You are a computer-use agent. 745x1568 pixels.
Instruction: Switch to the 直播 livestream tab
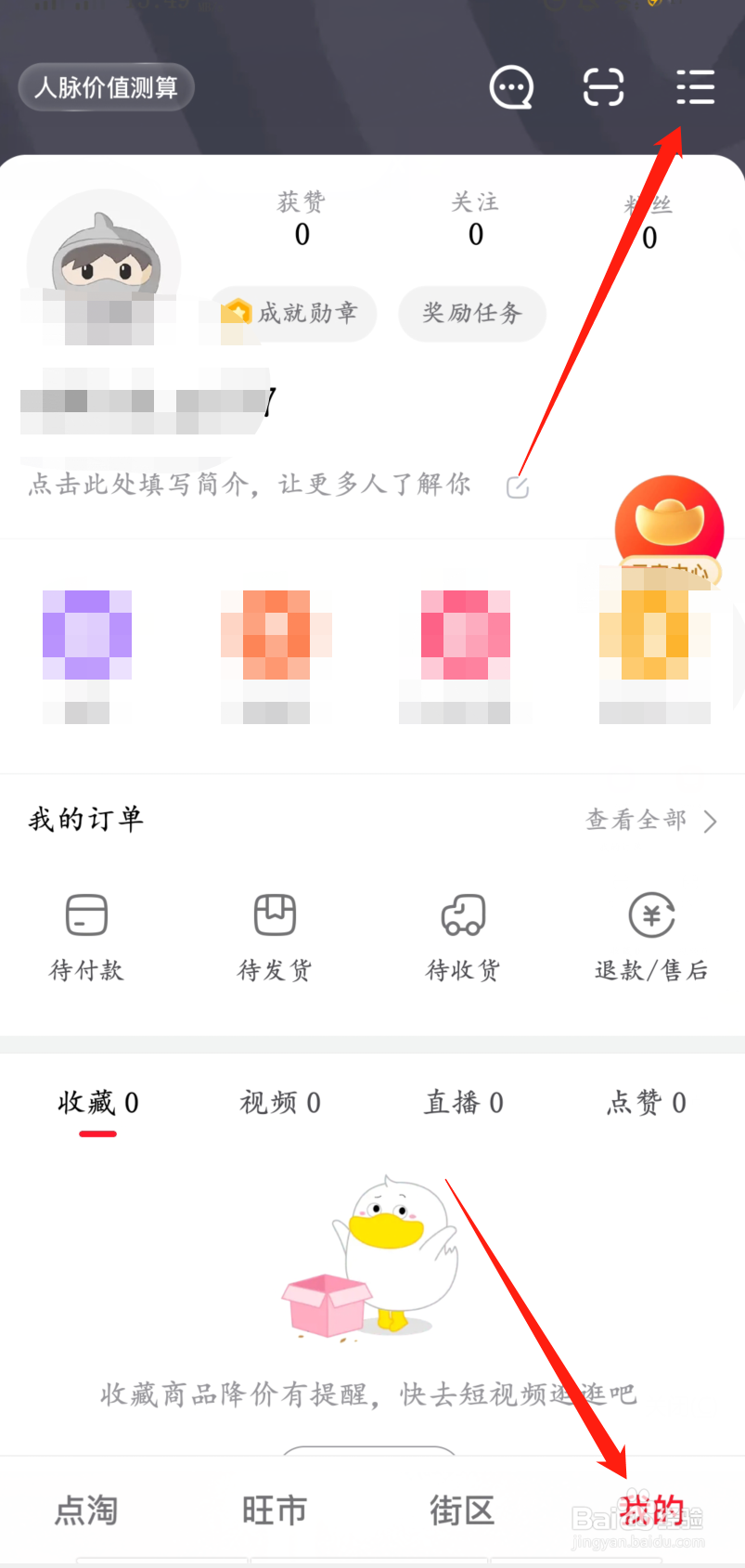[x=463, y=1102]
